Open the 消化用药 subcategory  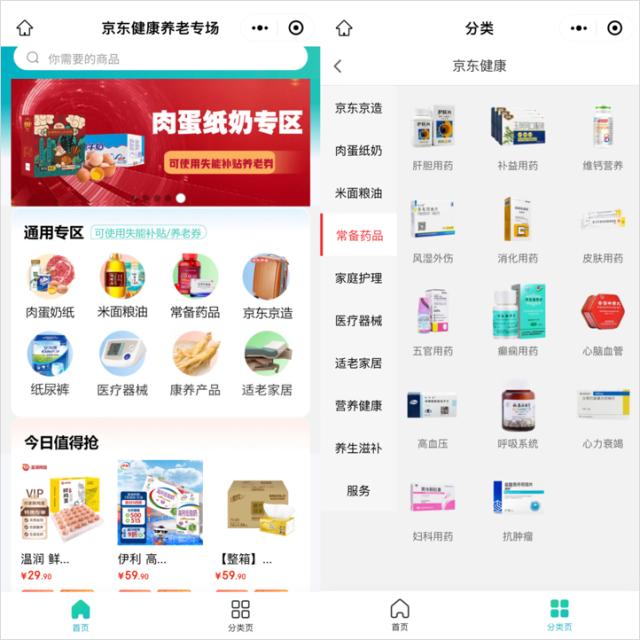pos(517,230)
